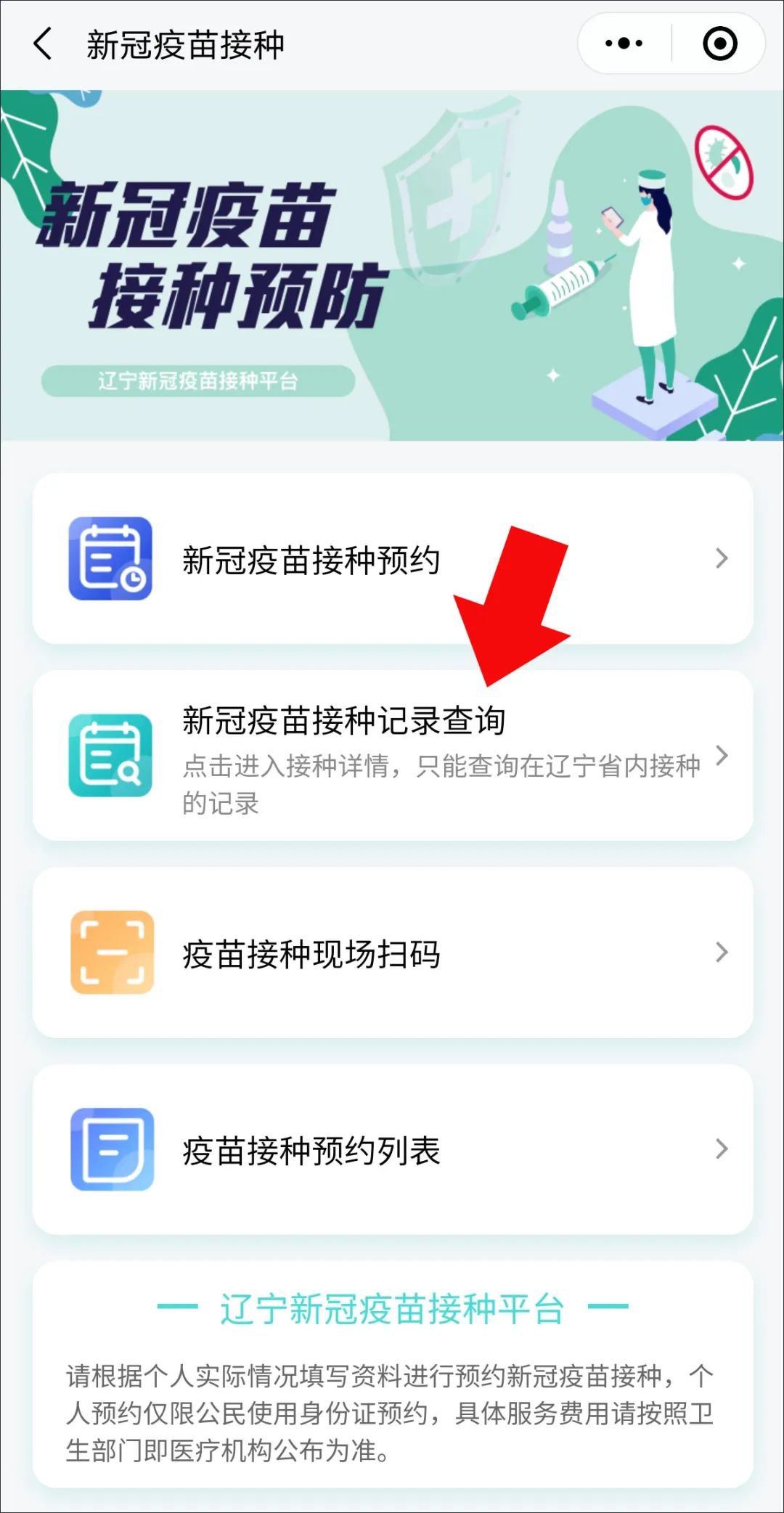Image resolution: width=784 pixels, height=1513 pixels.
Task: Open the mini program more options menu
Action: (624, 44)
